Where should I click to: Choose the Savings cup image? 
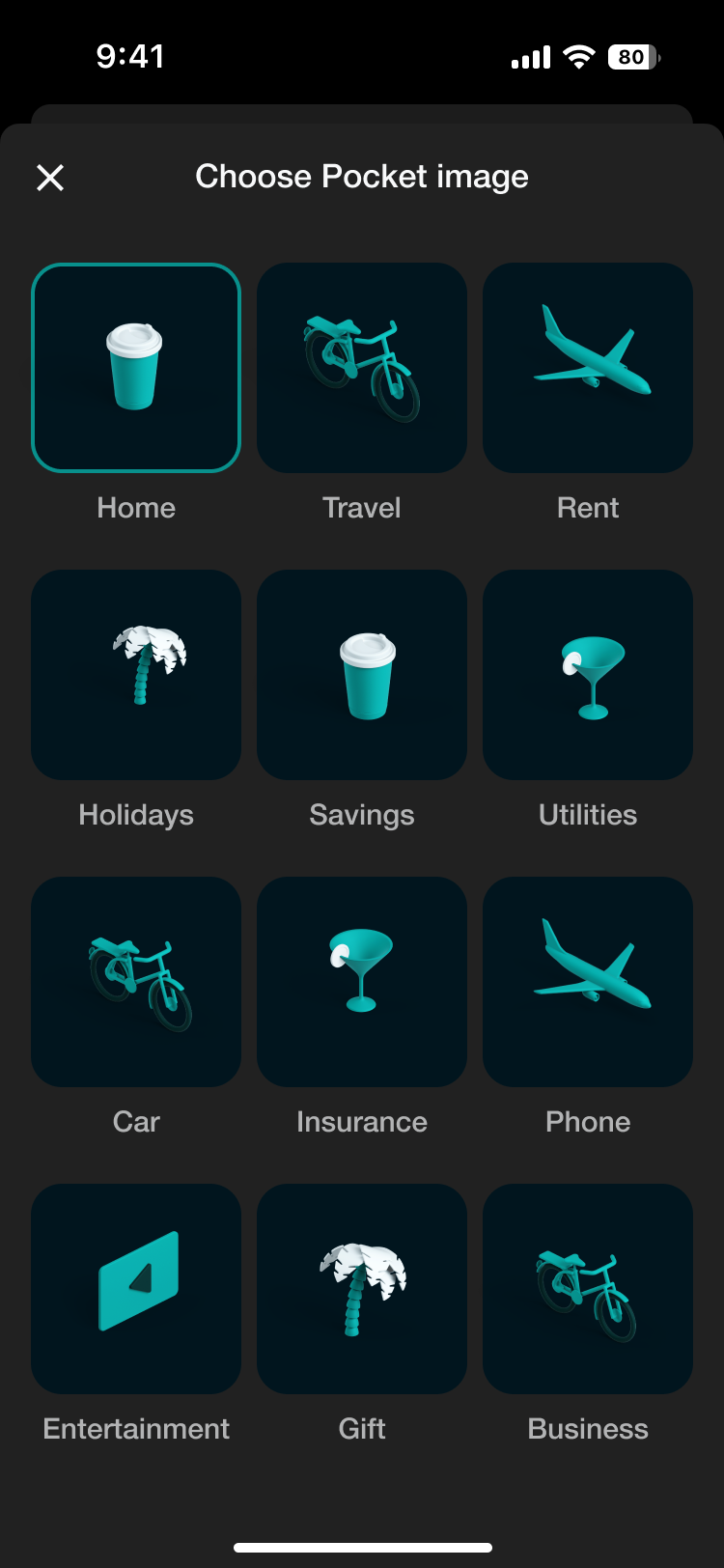pyautogui.click(x=362, y=675)
